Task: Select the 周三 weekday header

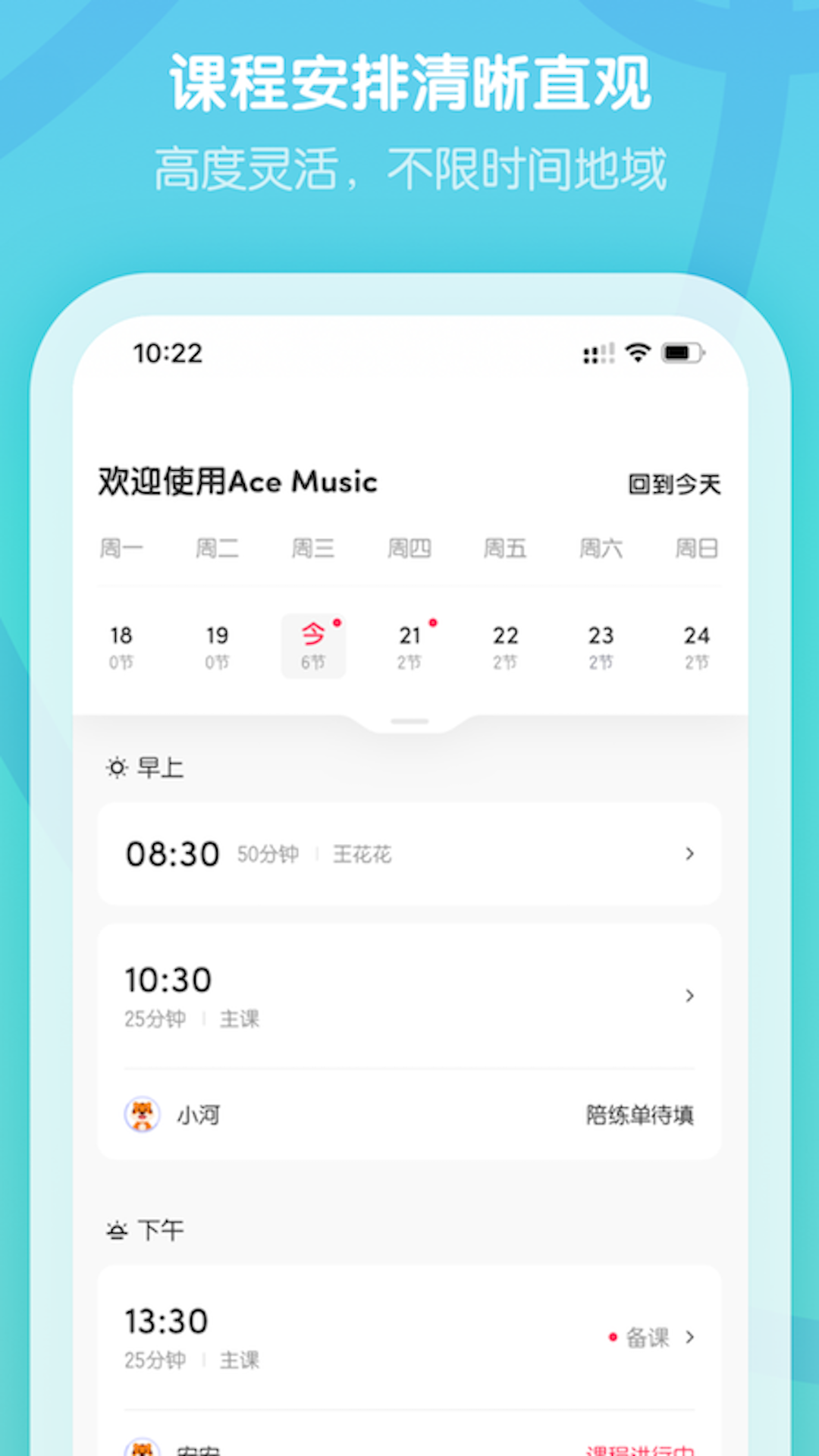Action: tap(313, 549)
